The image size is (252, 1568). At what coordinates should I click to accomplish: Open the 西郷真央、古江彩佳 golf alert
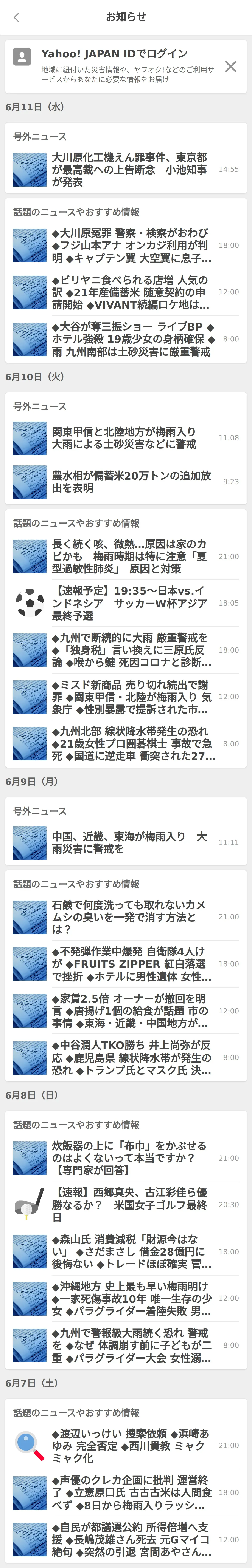(x=126, y=1205)
